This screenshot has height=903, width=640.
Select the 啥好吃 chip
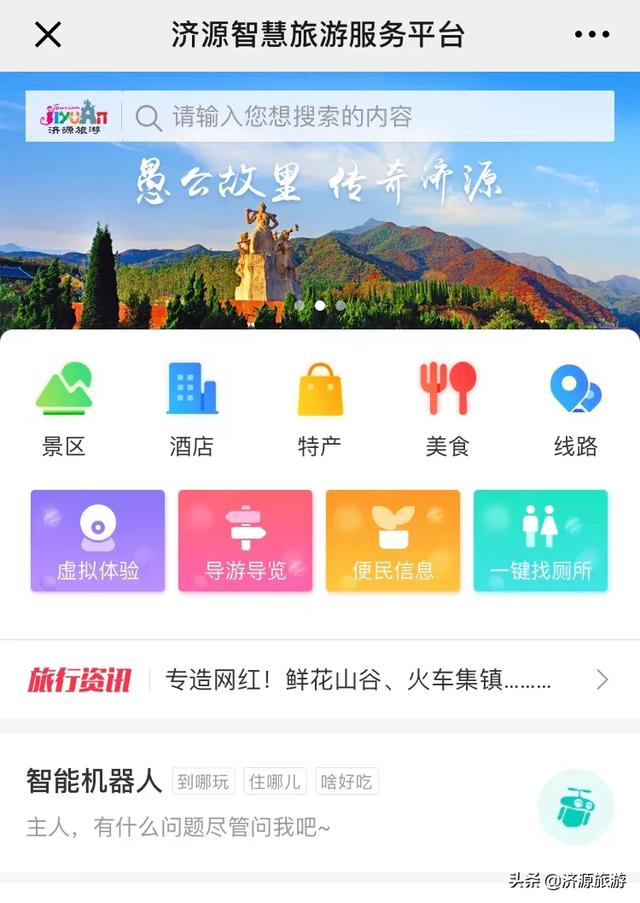click(x=346, y=782)
